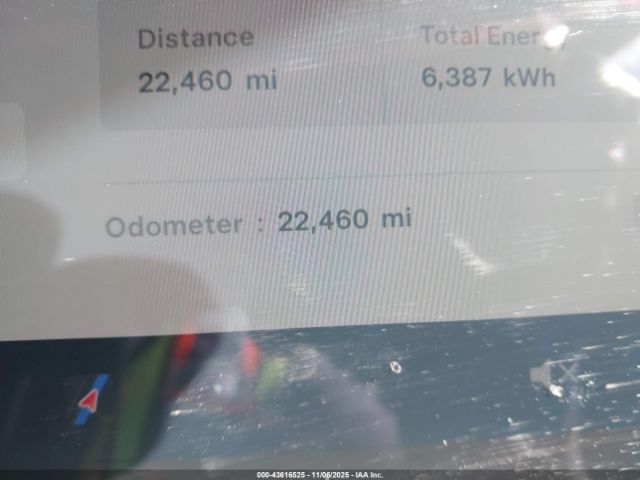
Task: Open the navigation app icon
Action: [x=90, y=401]
